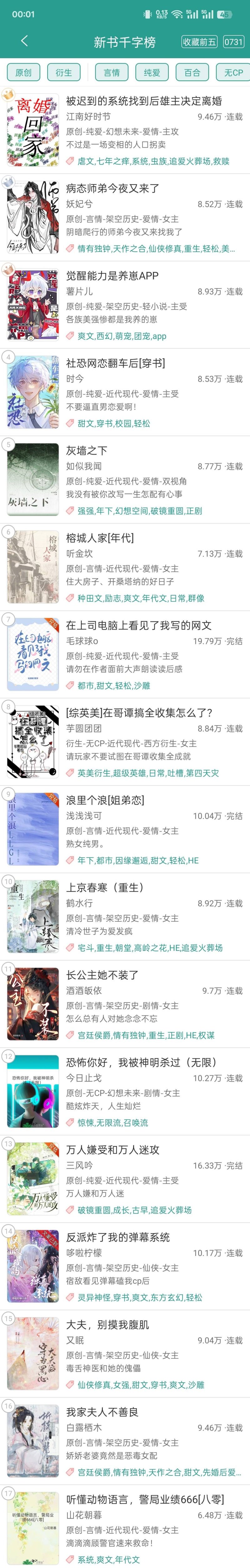Tap the 0731 date button
The height and width of the screenshot is (1568, 250).
pos(233,42)
